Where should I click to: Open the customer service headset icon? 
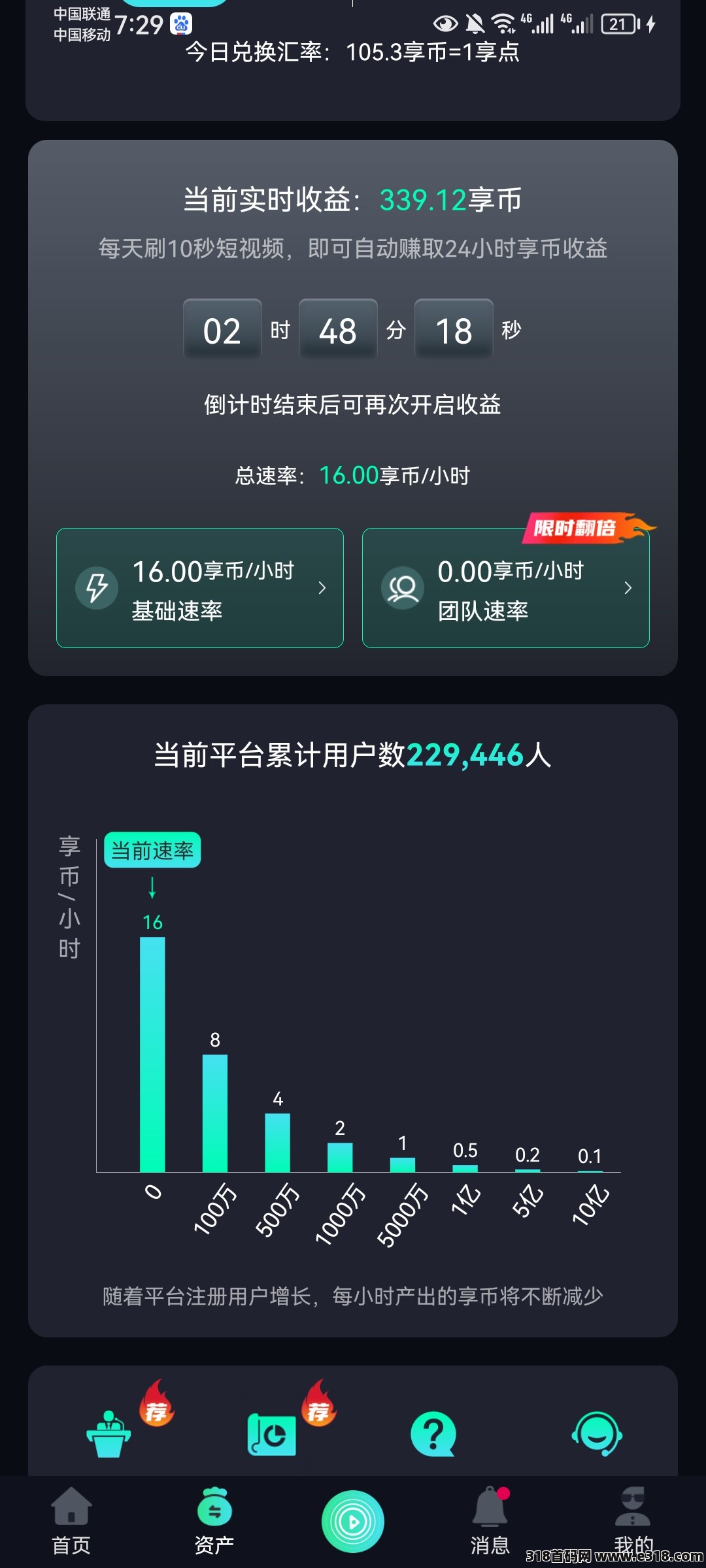(597, 1434)
